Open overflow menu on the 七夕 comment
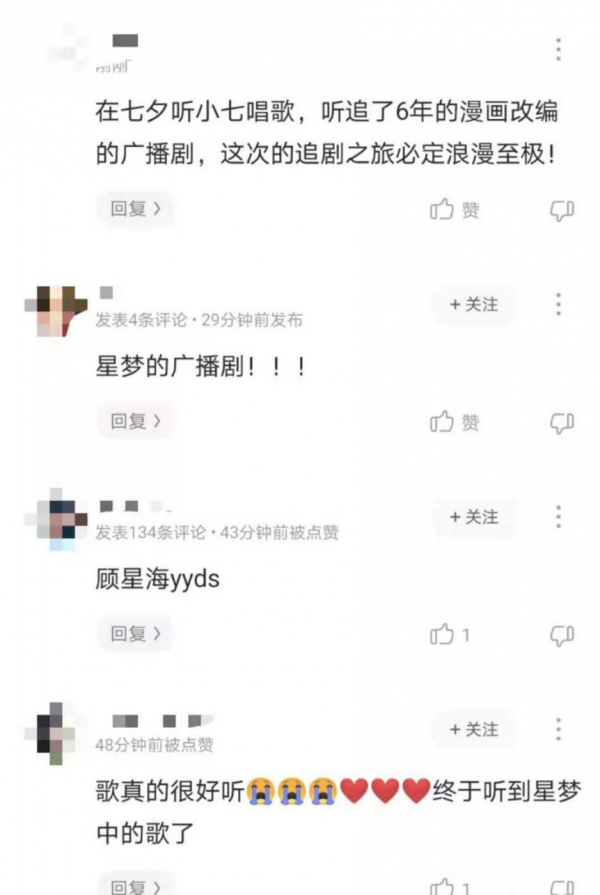This screenshot has width=600, height=895. tap(558, 49)
